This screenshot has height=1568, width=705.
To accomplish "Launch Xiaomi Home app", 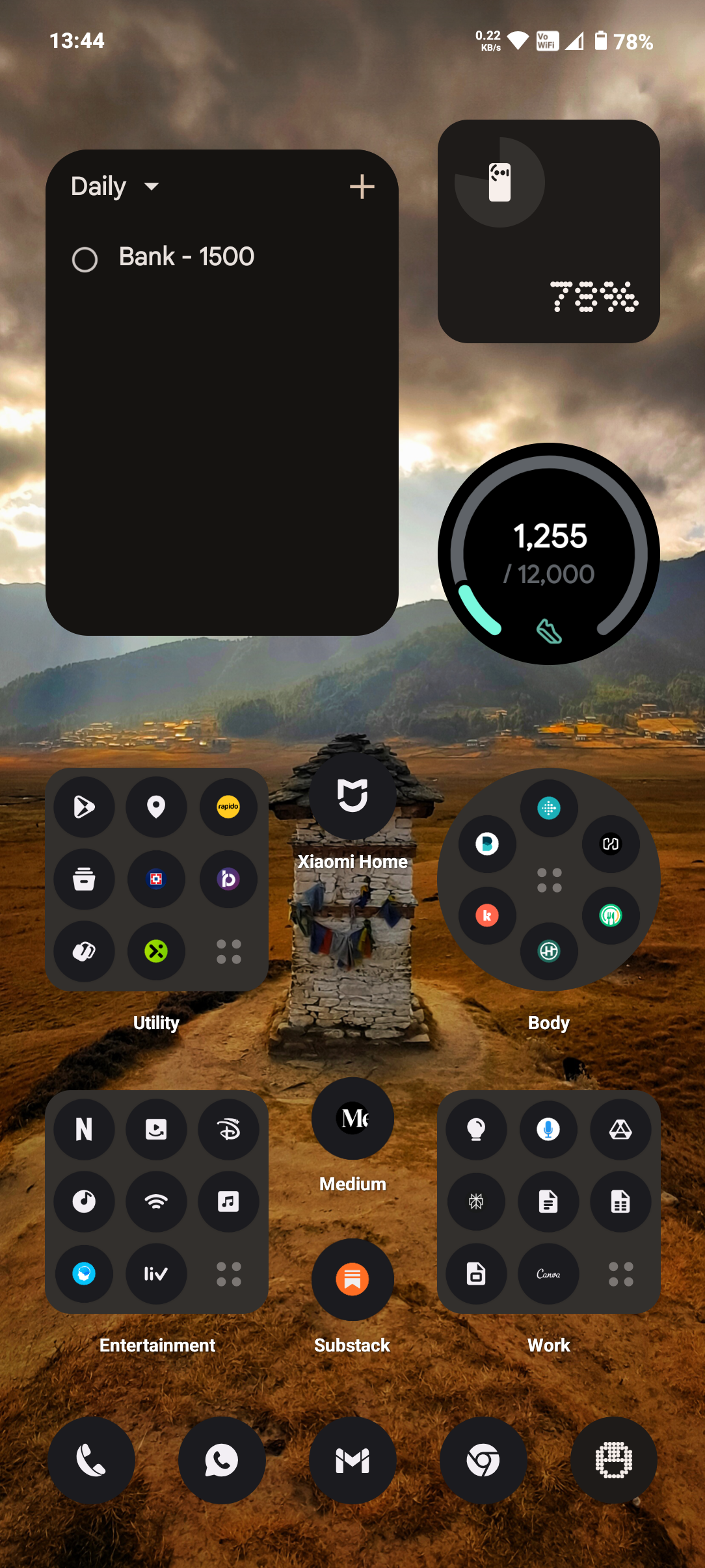I will point(352,796).
